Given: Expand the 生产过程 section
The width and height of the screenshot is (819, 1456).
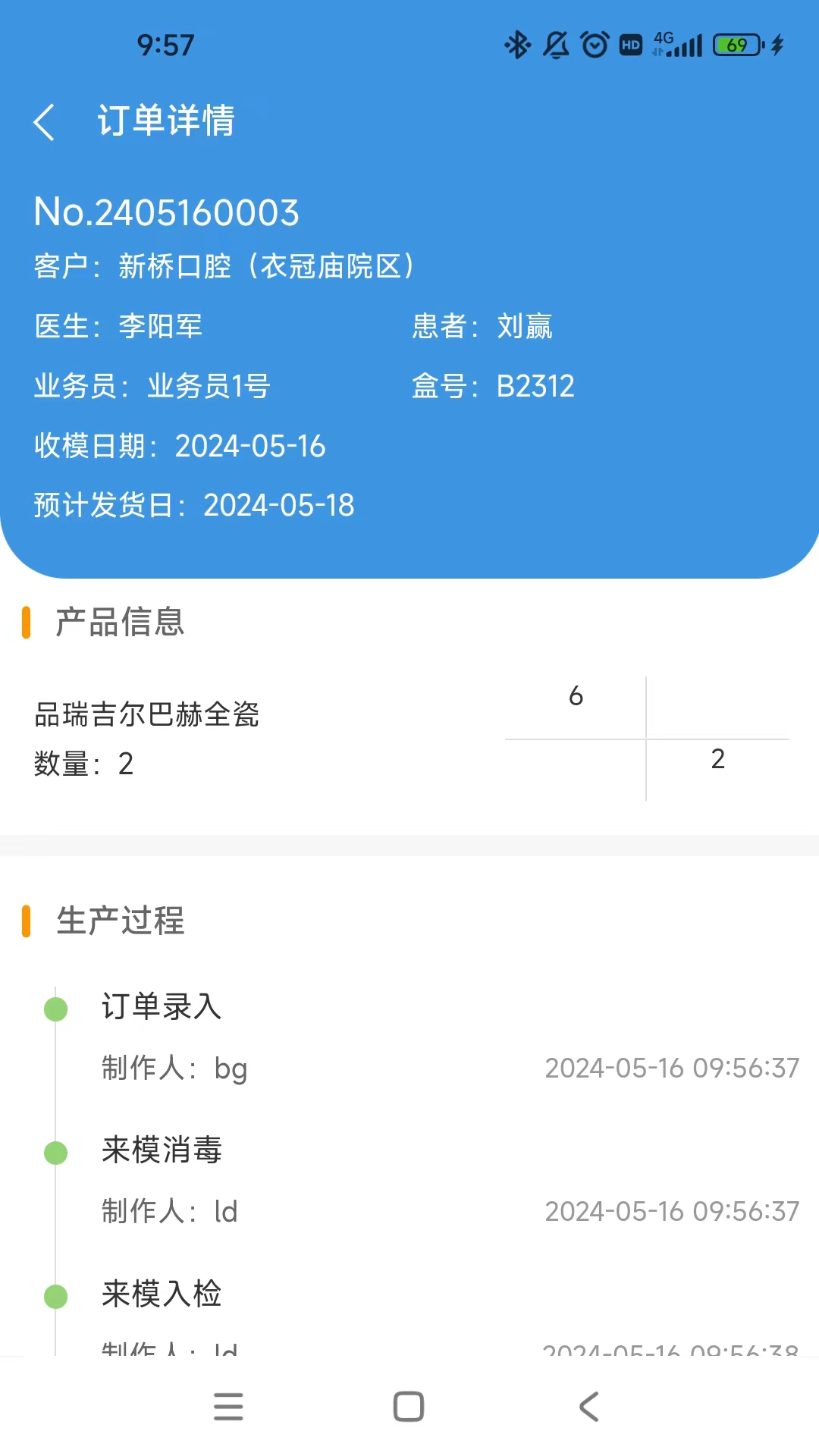Looking at the screenshot, I should pyautogui.click(x=118, y=921).
